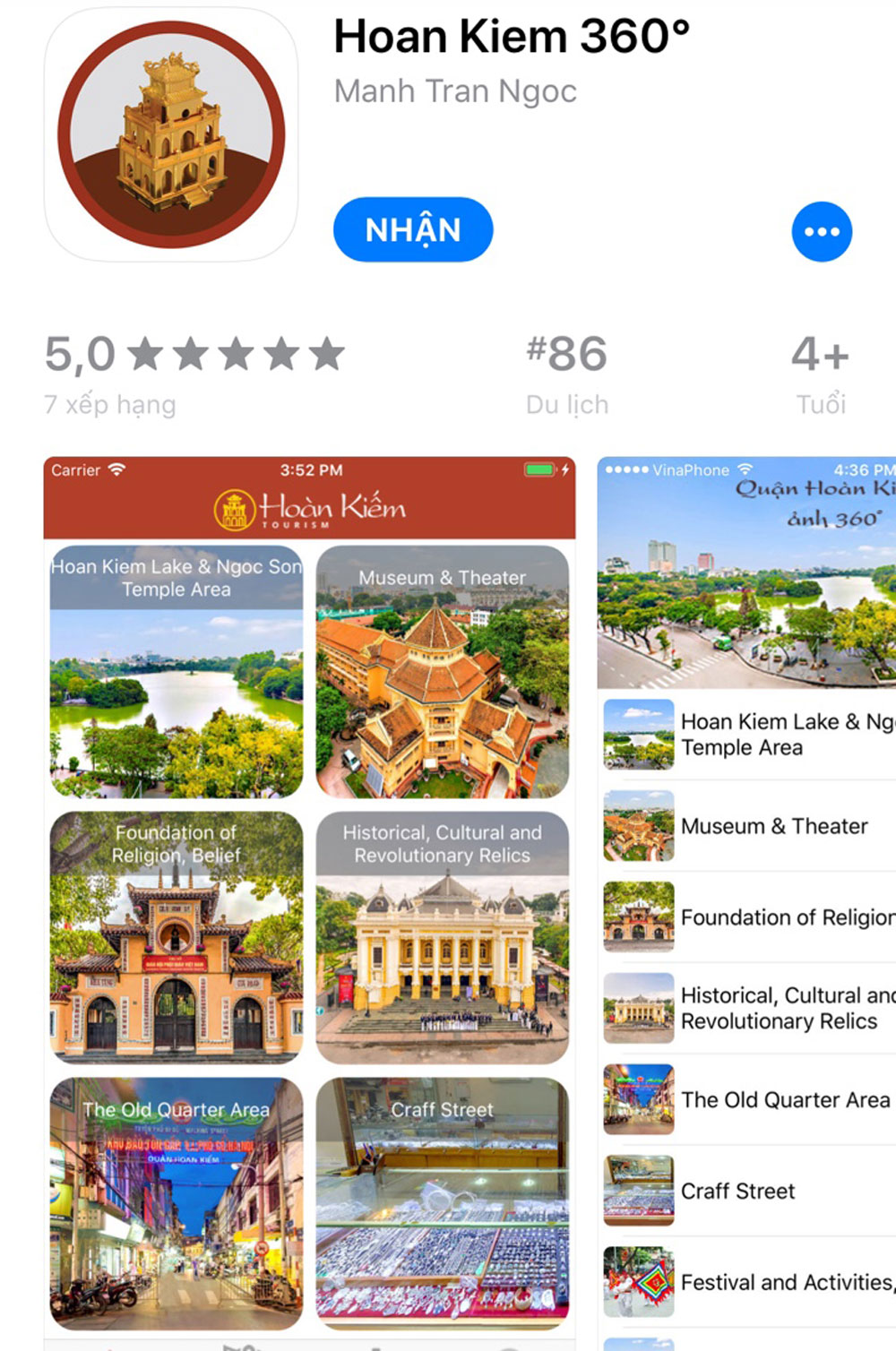
Task: Open the first app preview screenshot
Action: (309, 896)
